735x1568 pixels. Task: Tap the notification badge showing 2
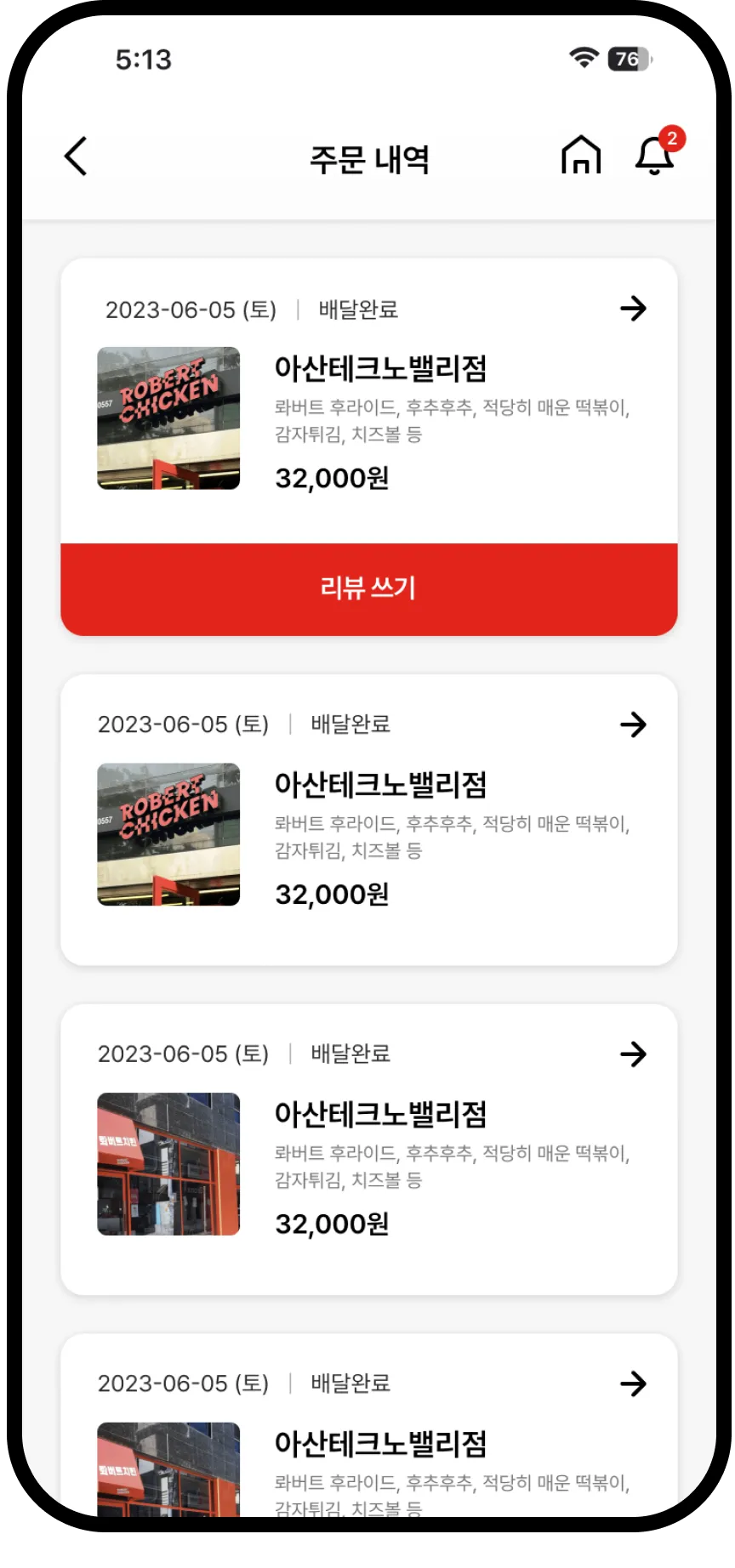[672, 139]
